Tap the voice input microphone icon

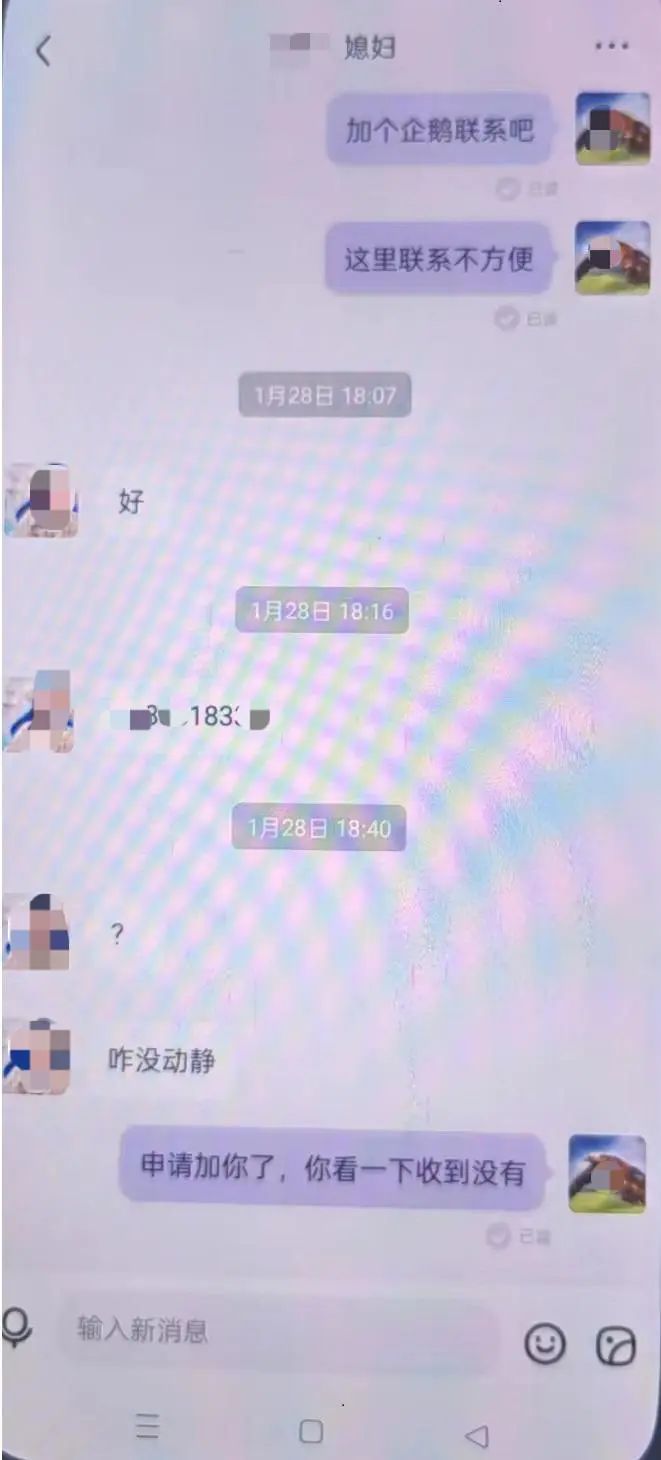(x=17, y=1329)
